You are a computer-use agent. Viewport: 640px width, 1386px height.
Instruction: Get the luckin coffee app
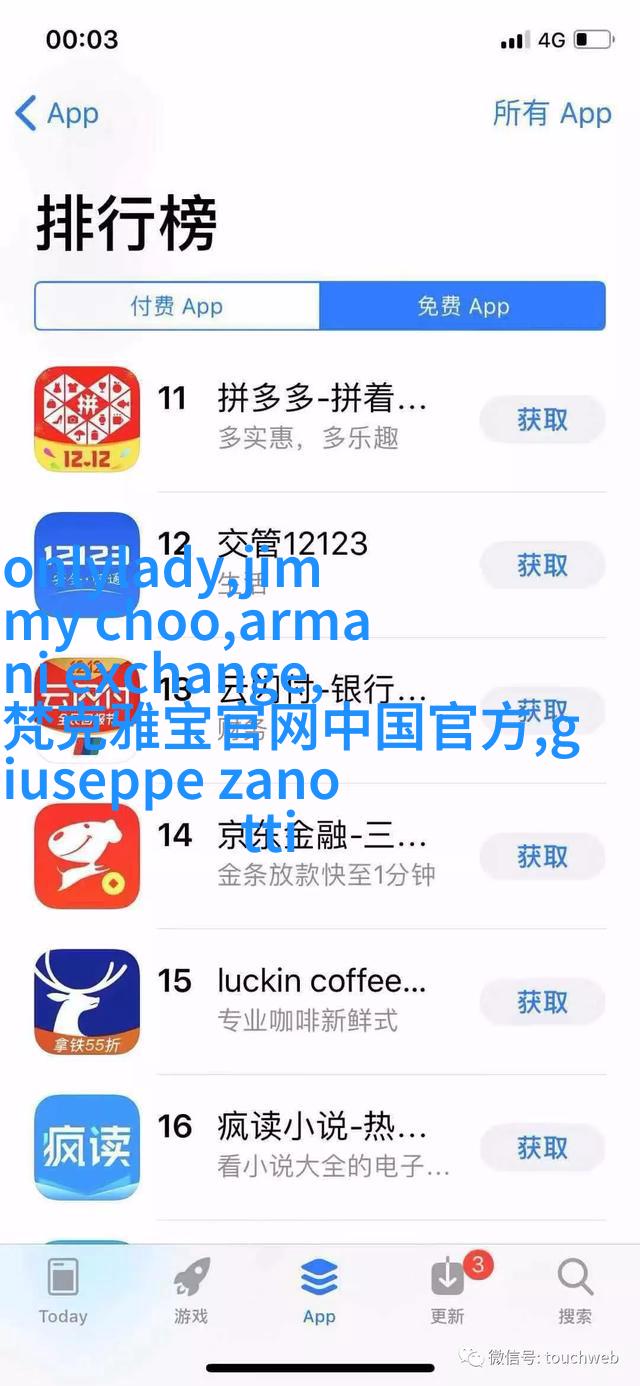tap(542, 1002)
